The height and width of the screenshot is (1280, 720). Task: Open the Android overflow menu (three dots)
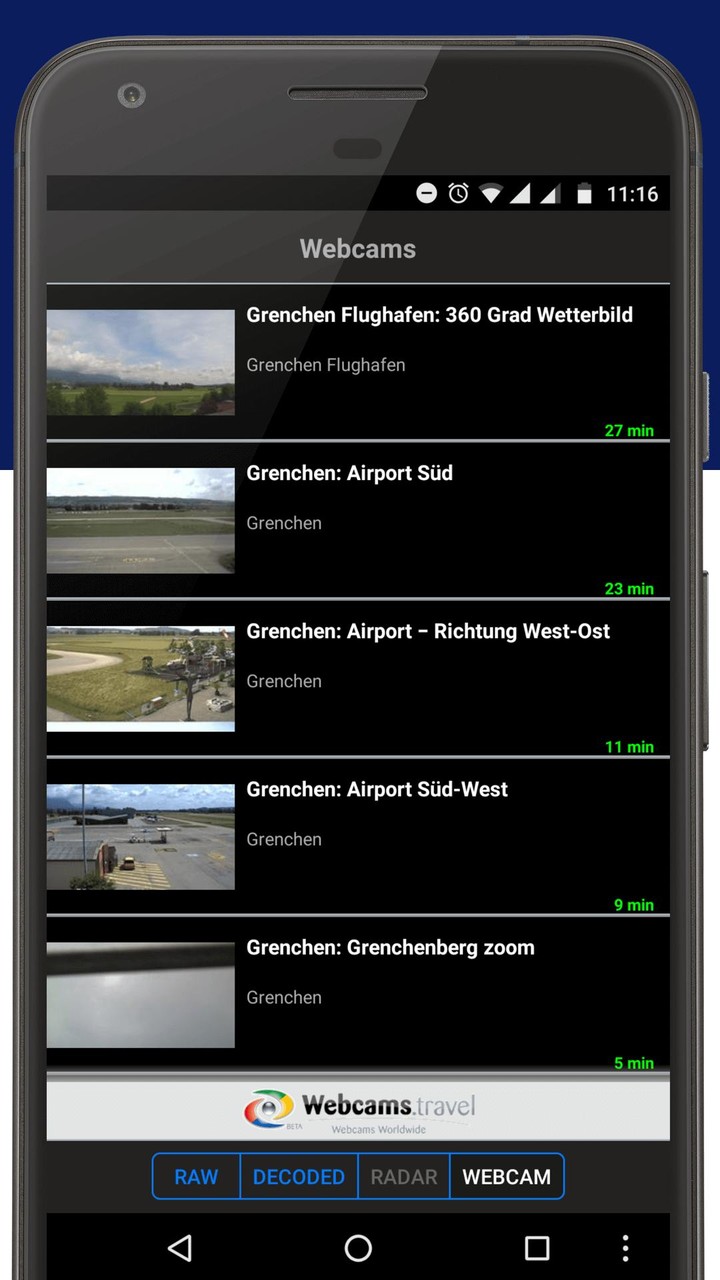[625, 1248]
